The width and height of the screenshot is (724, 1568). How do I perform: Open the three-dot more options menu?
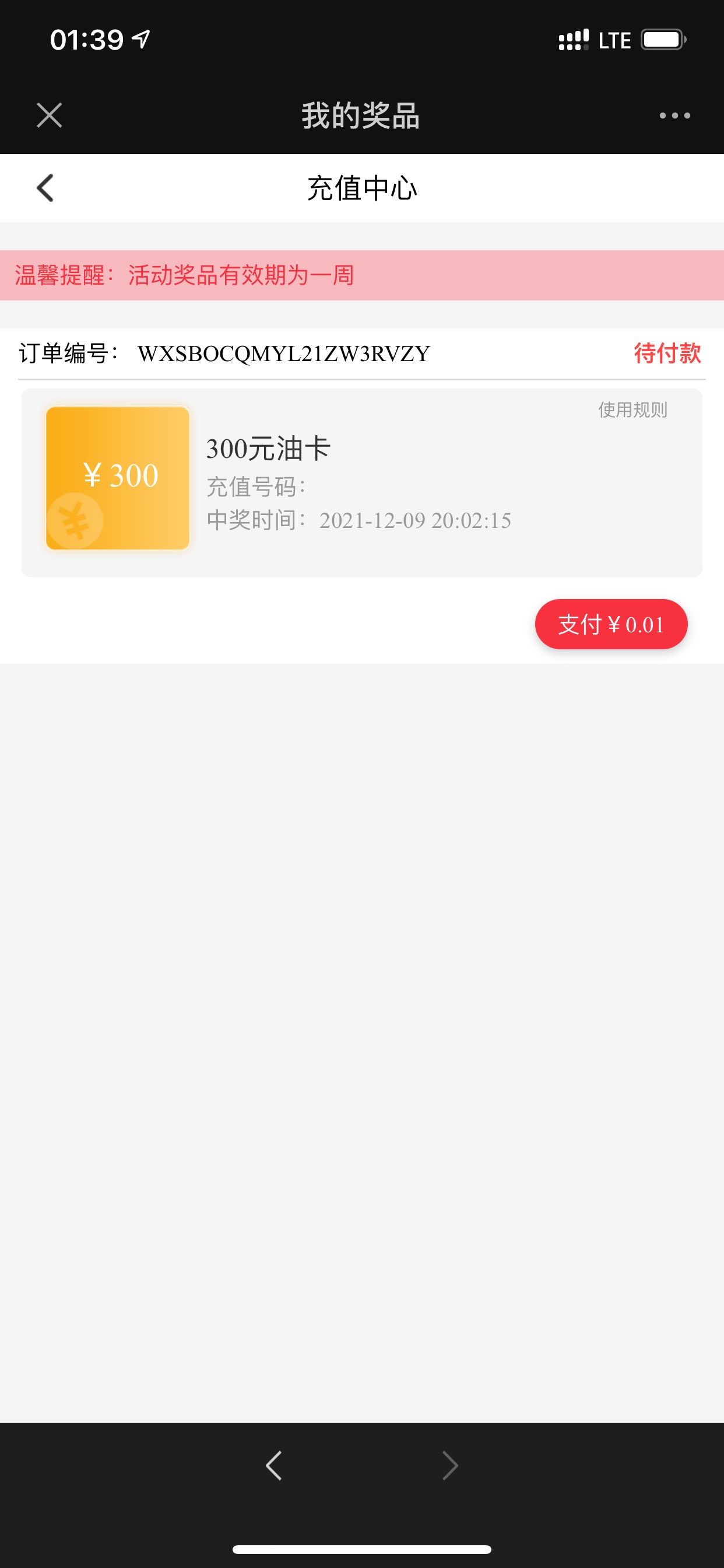674,115
